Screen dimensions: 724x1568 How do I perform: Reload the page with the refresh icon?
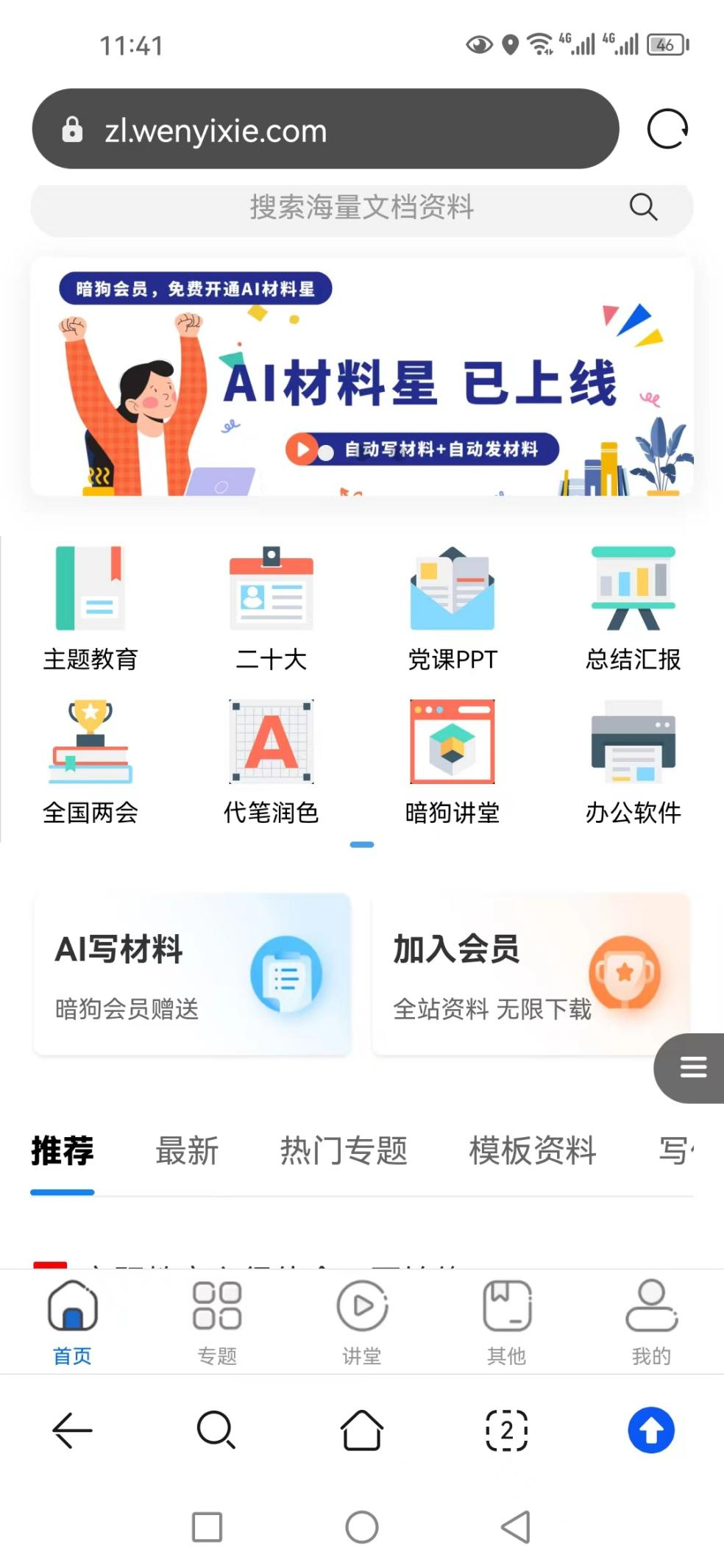click(x=667, y=129)
